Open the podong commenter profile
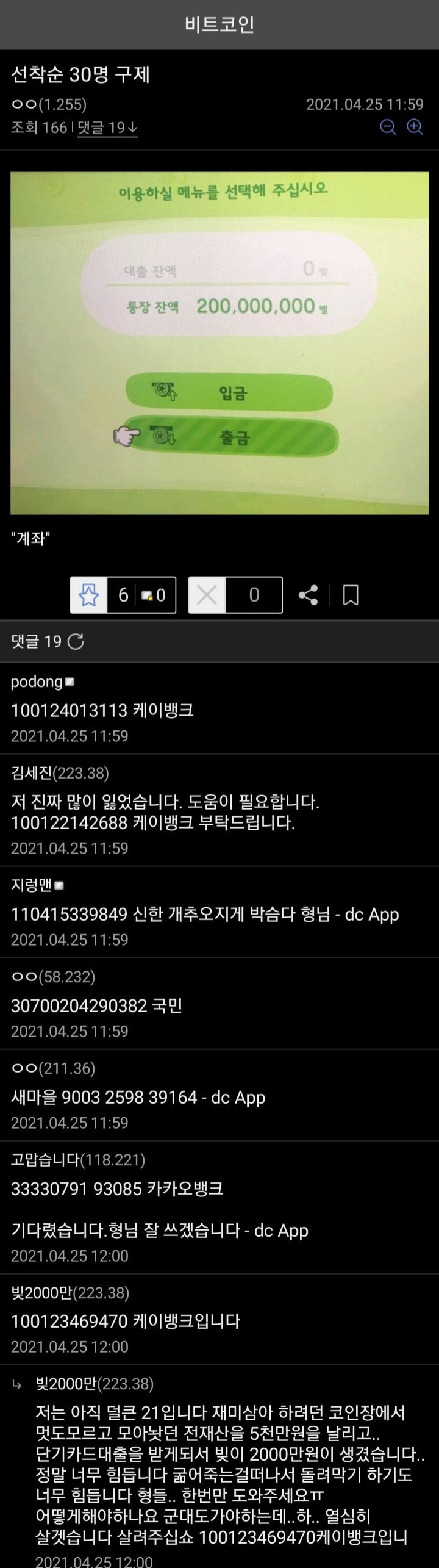Viewport: 439px width, 1568px height. pos(37,682)
